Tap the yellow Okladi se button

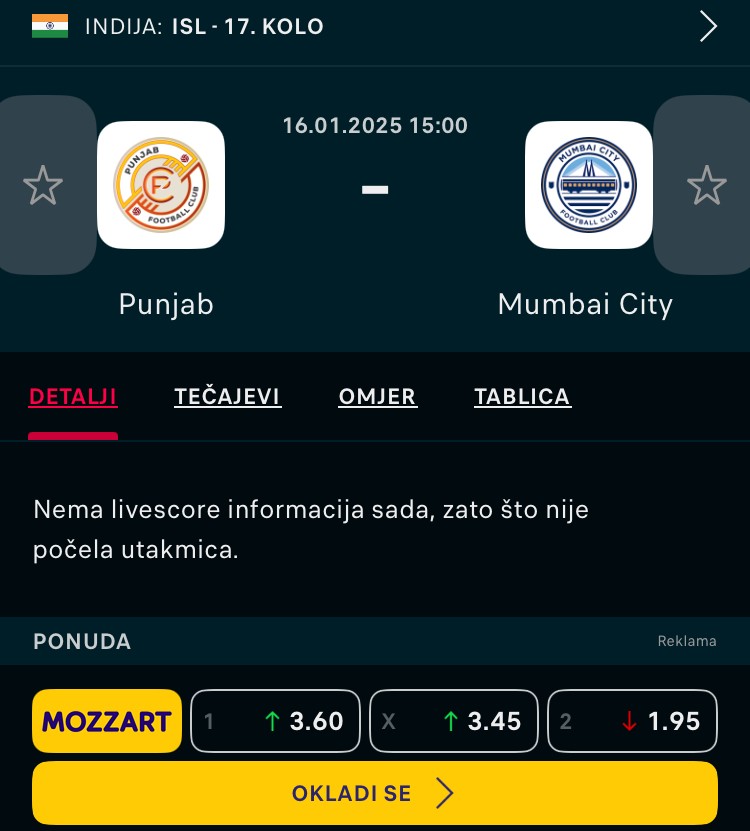(375, 794)
